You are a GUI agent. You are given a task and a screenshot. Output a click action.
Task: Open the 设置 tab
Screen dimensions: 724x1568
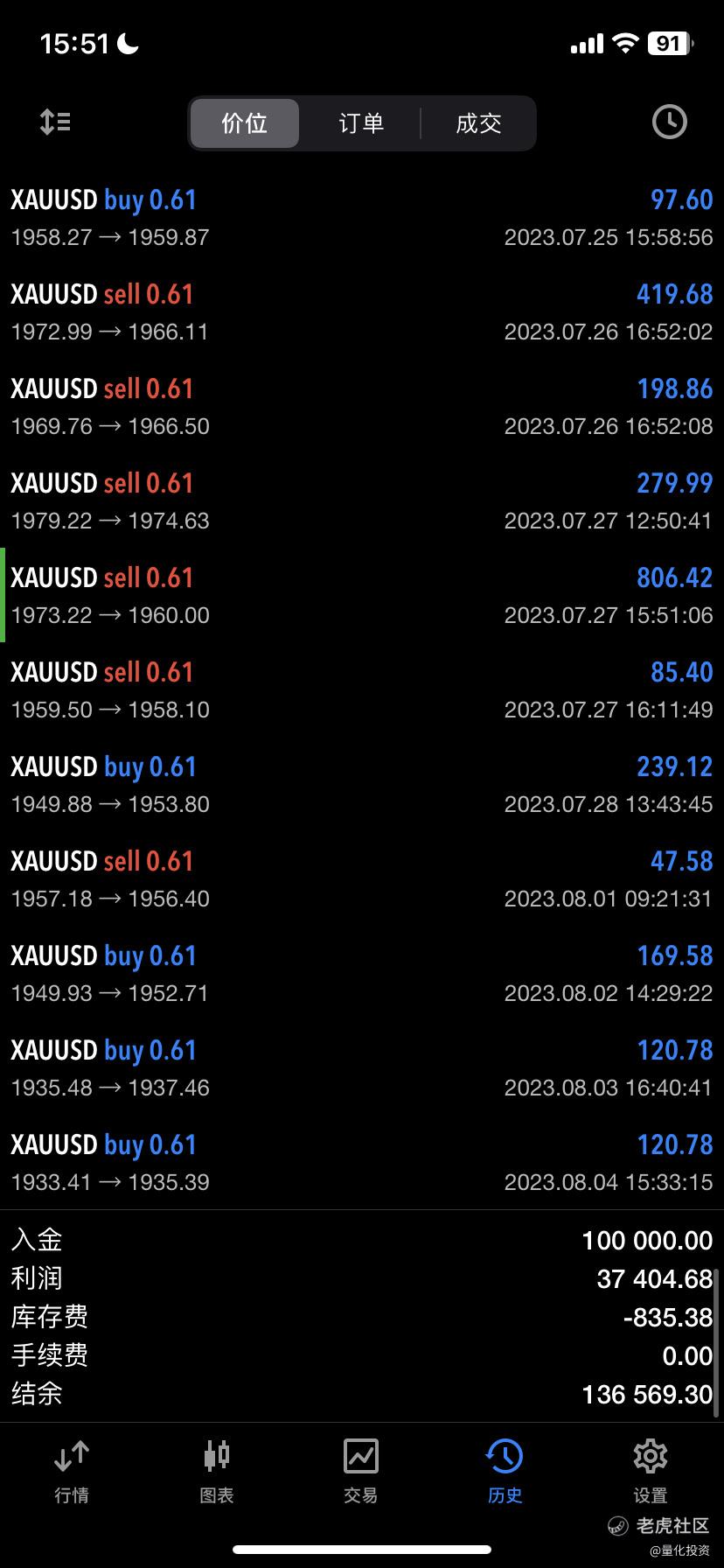coord(650,1471)
